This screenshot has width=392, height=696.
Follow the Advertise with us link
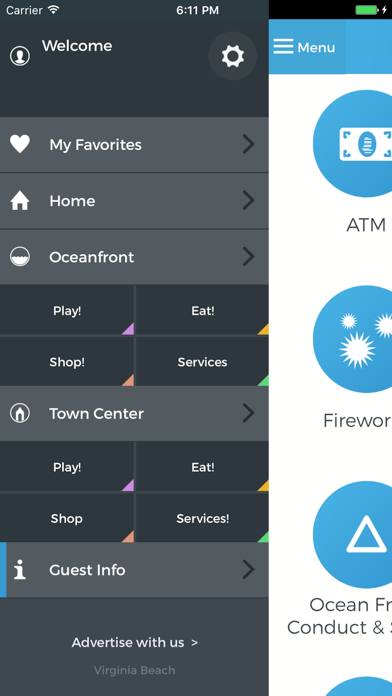(x=135, y=642)
